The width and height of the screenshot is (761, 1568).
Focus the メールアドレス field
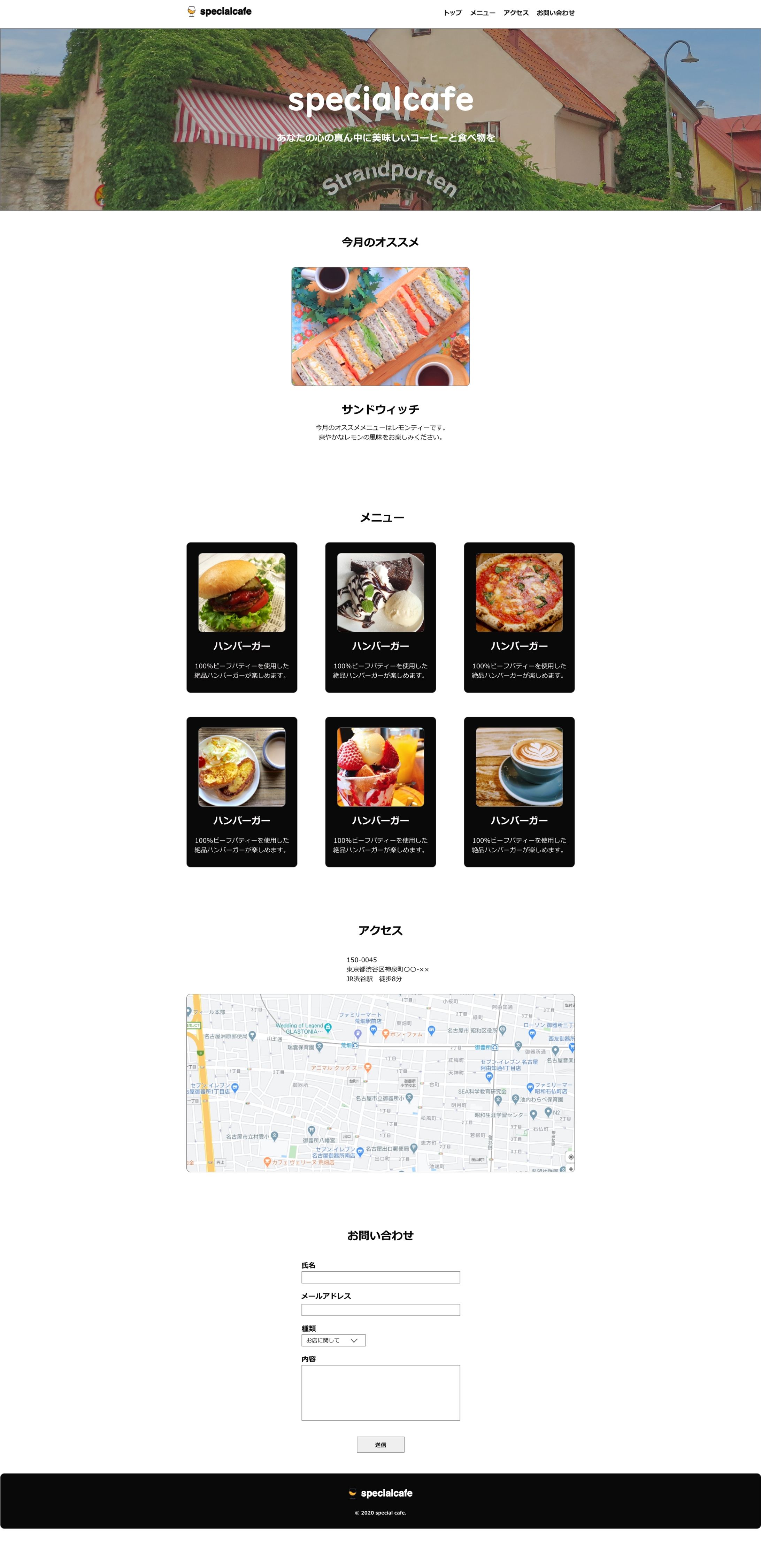[380, 1310]
